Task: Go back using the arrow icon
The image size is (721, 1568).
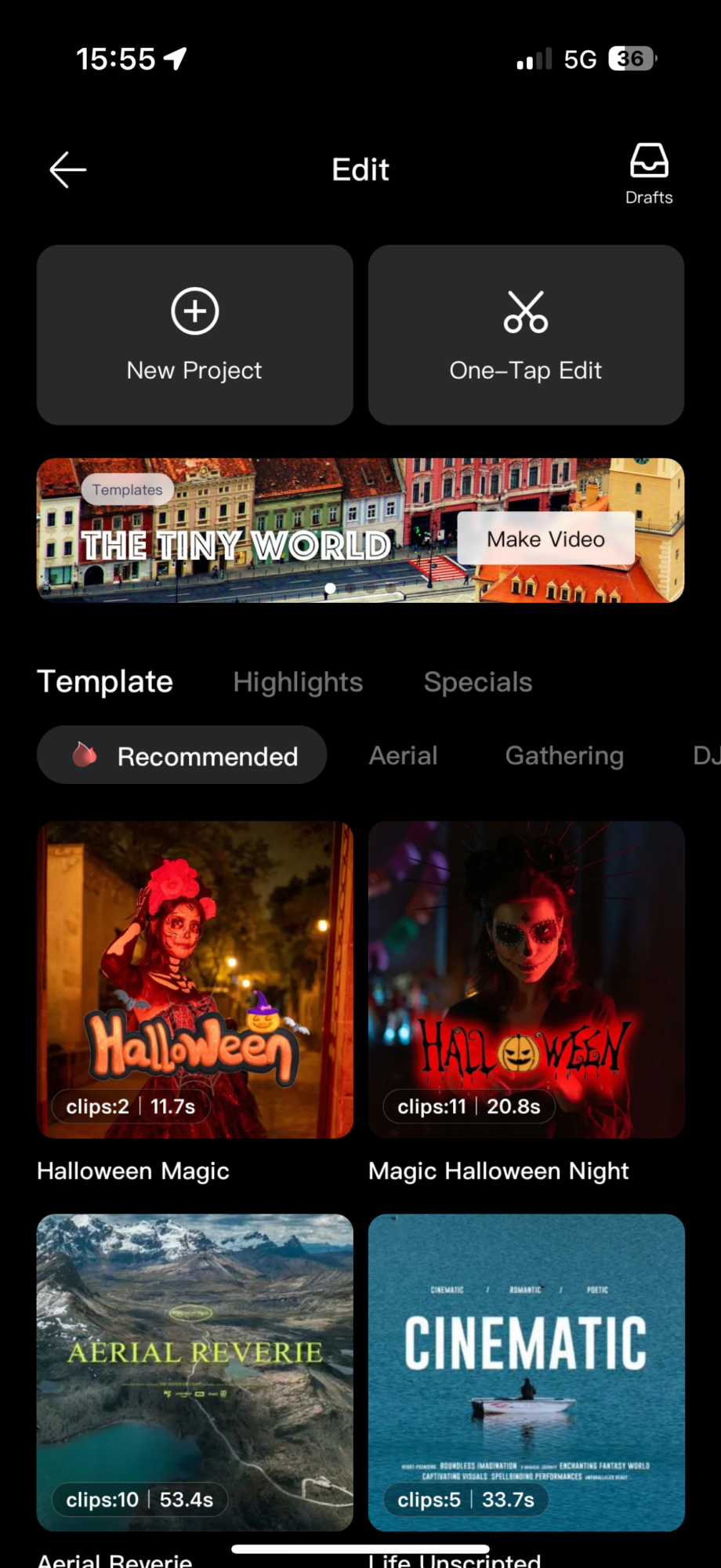Action: point(68,169)
